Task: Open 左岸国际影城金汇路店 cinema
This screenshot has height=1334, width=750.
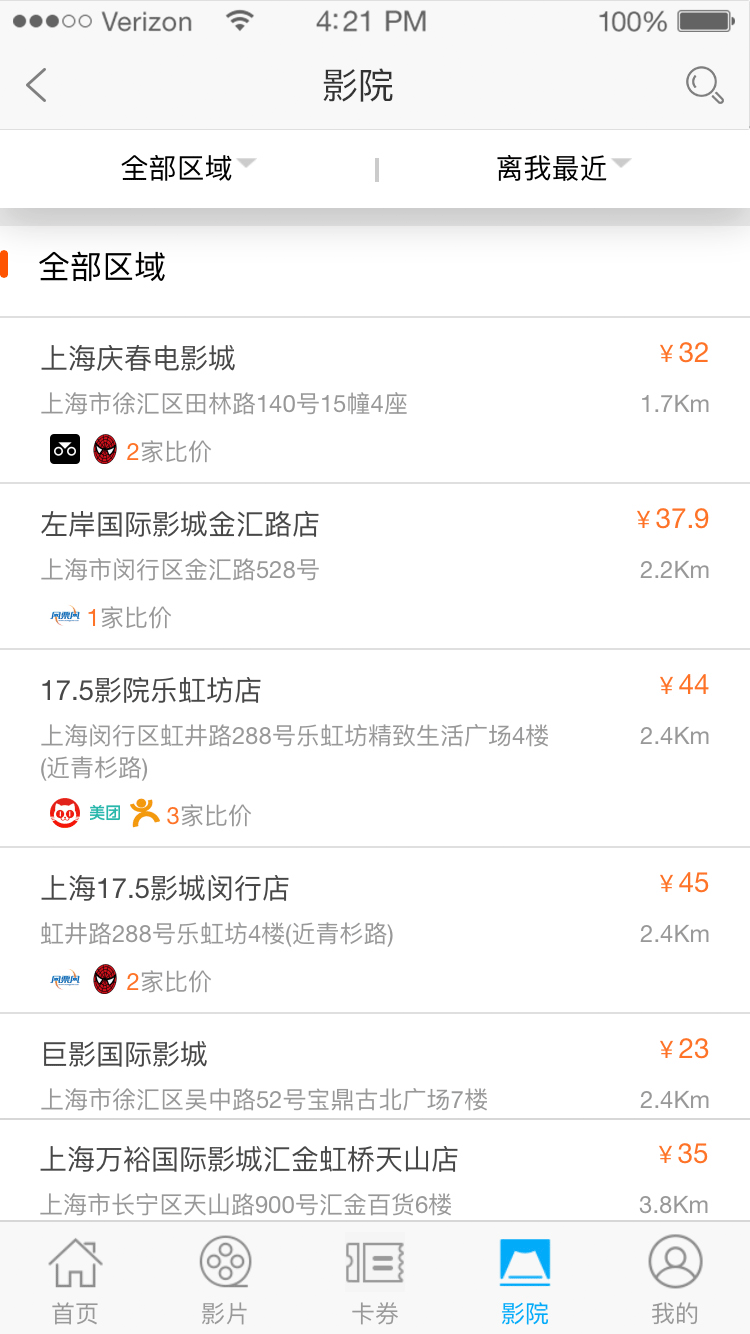Action: tap(375, 567)
